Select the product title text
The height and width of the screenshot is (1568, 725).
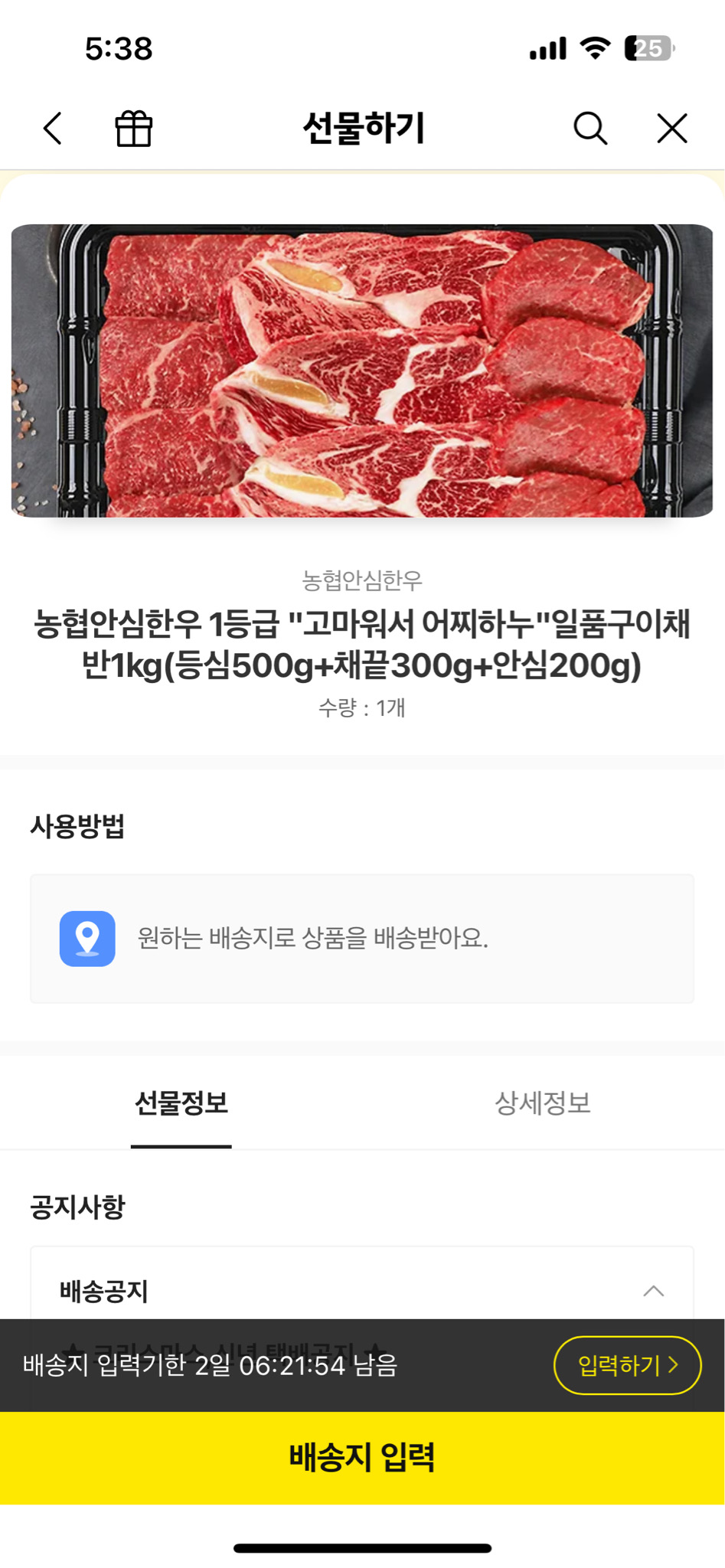point(362,645)
